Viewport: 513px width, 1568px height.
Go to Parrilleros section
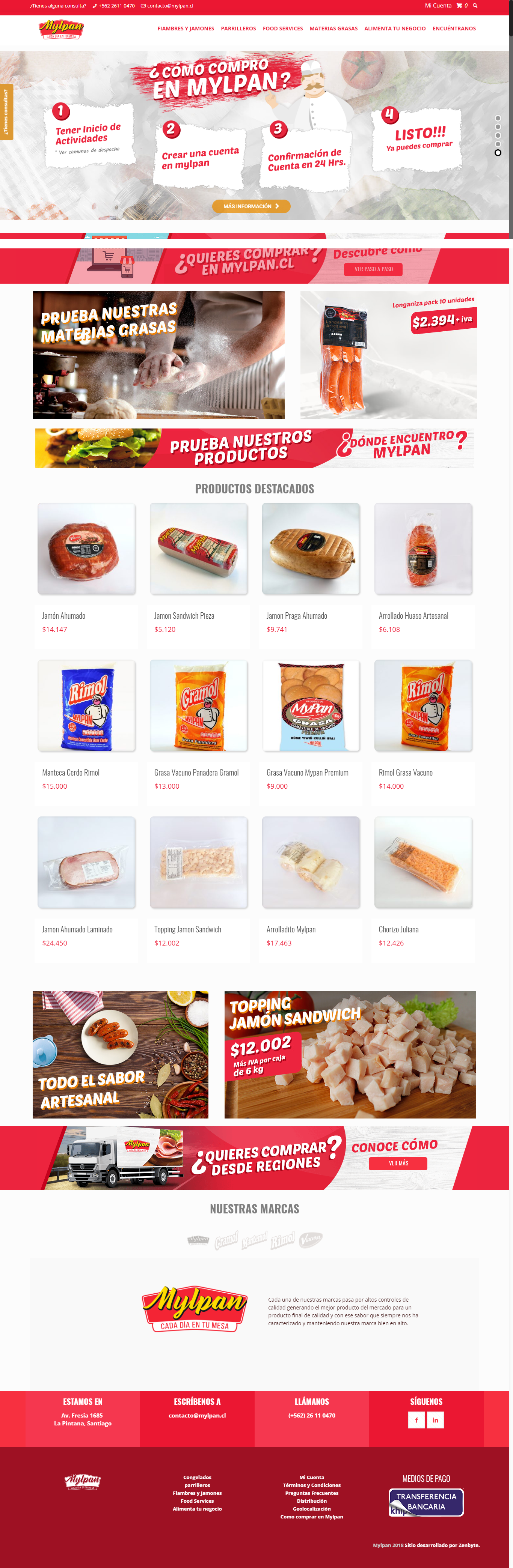click(238, 29)
